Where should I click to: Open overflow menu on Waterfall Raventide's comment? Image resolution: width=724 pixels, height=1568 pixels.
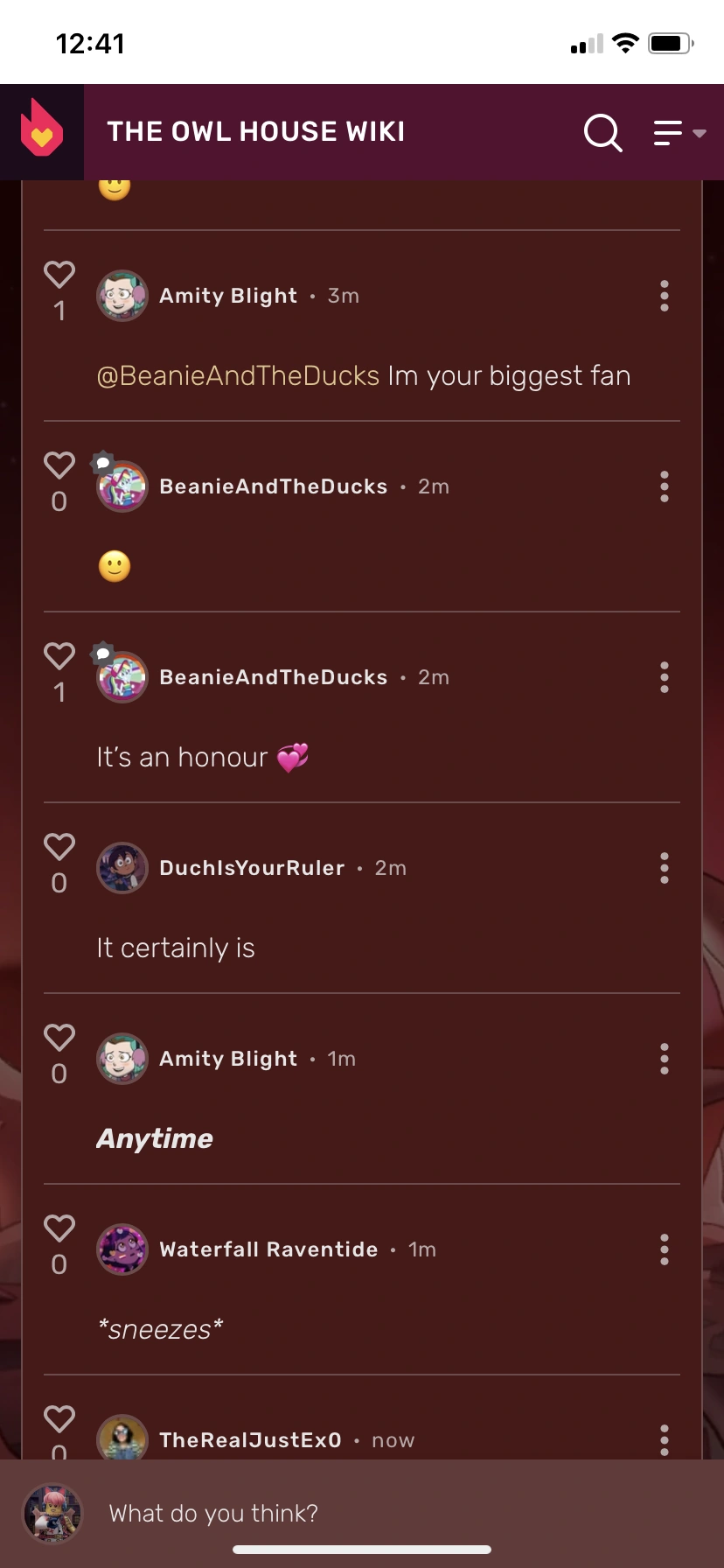click(664, 1249)
